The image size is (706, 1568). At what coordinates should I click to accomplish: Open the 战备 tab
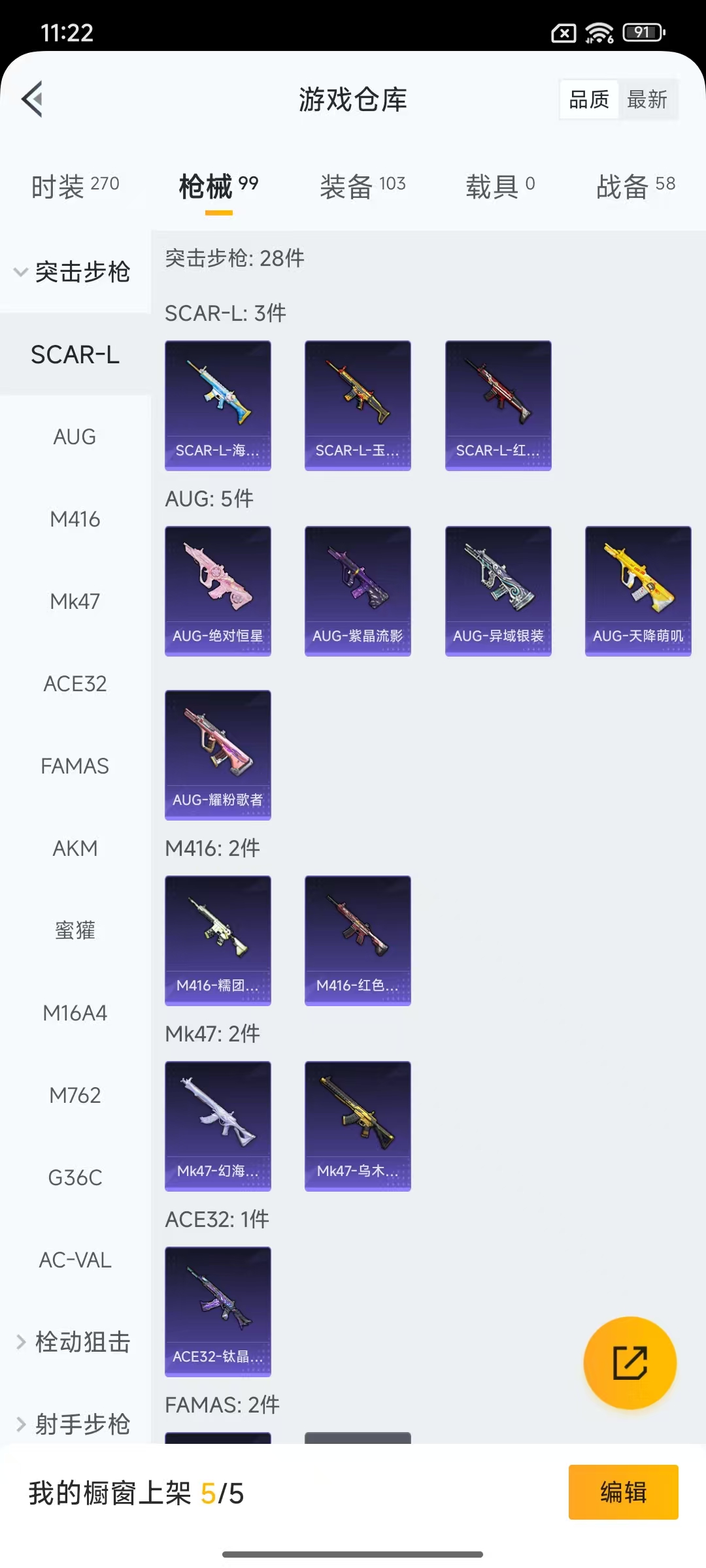[635, 186]
